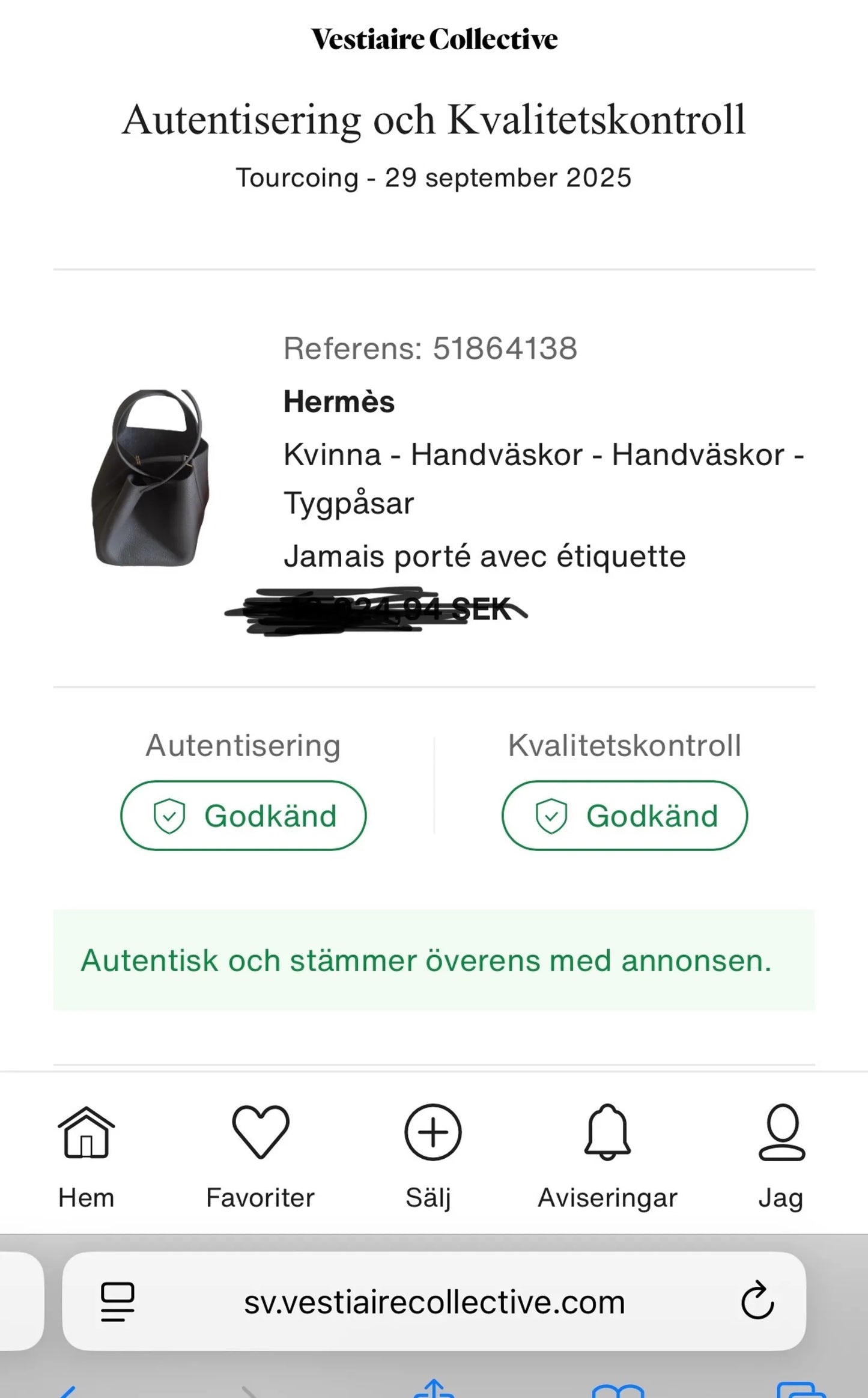Tap the Vestiaire Collective logo

[x=434, y=38]
